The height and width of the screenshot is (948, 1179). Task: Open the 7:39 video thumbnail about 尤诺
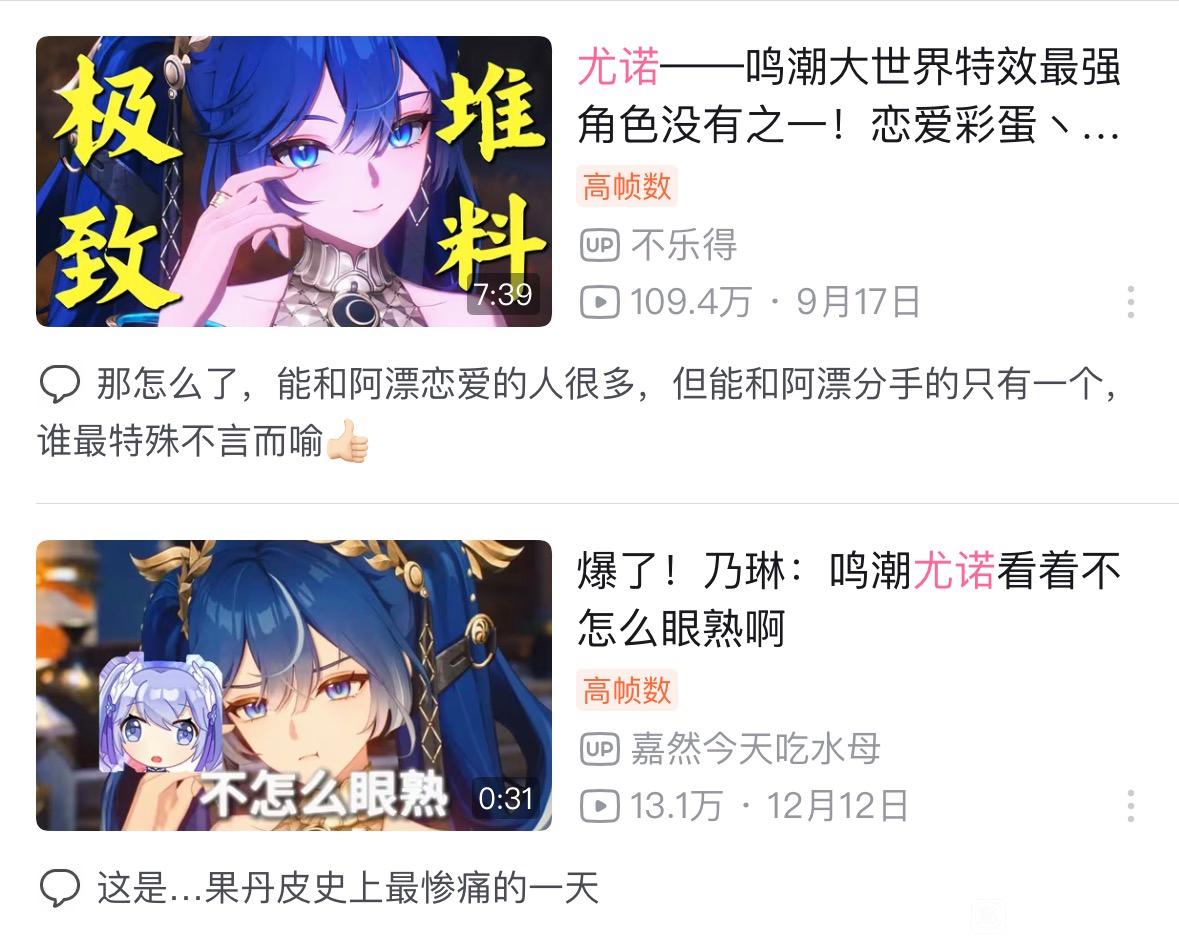click(293, 181)
